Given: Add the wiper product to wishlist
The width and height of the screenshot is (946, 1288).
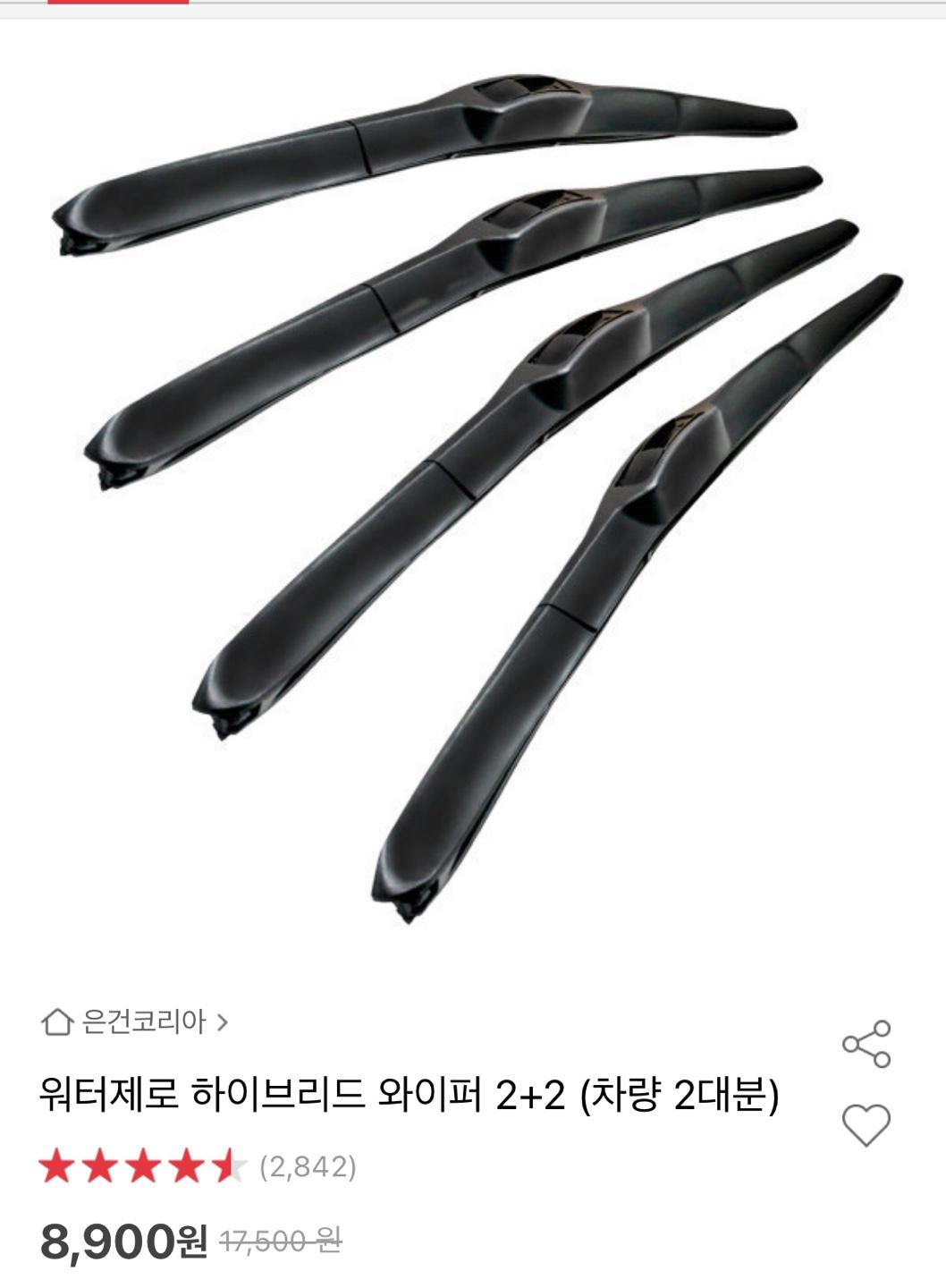Looking at the screenshot, I should click(866, 1125).
